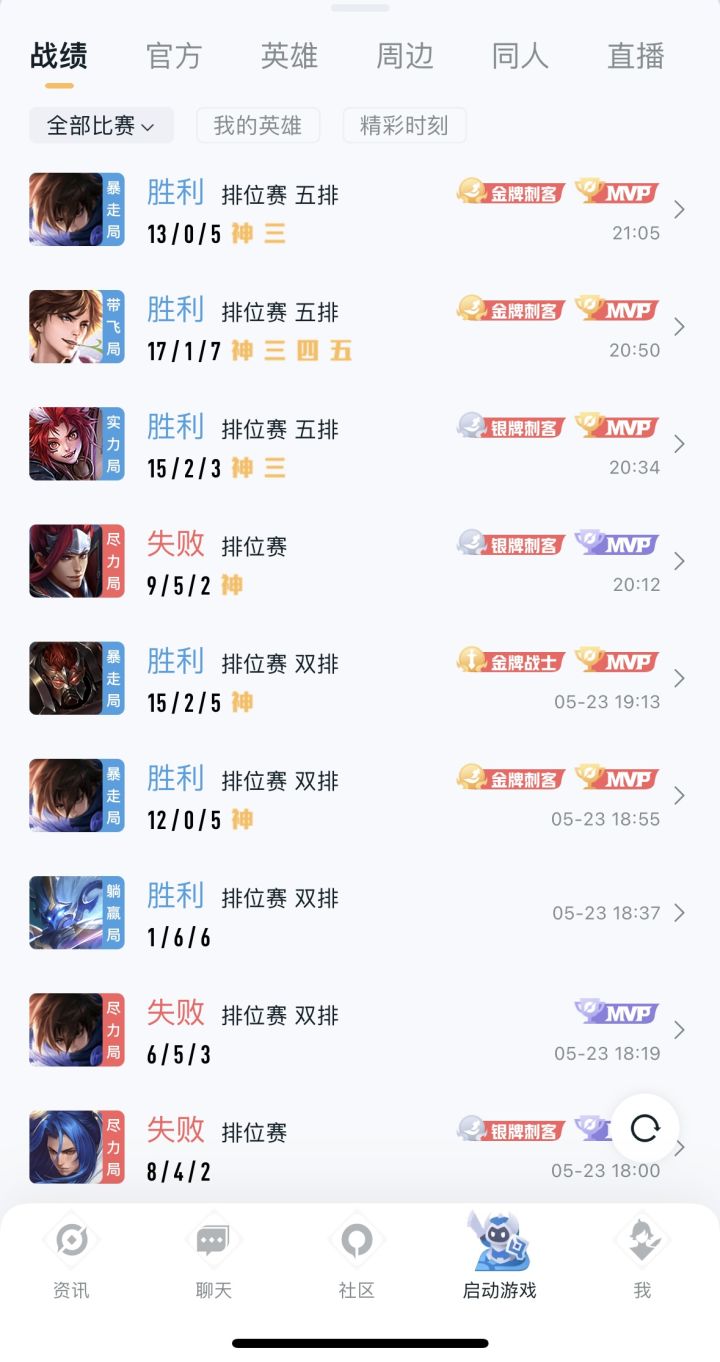This screenshot has width=720, height=1362.
Task: Tap the circular refresh icon
Action: (x=645, y=1128)
